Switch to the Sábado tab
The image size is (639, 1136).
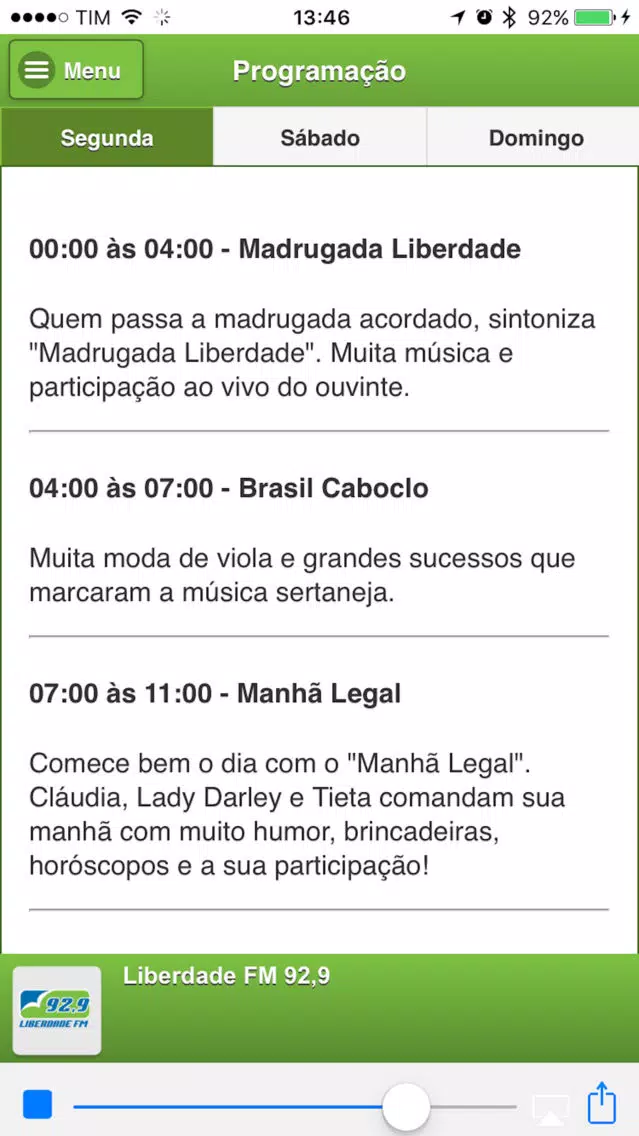coord(320,138)
